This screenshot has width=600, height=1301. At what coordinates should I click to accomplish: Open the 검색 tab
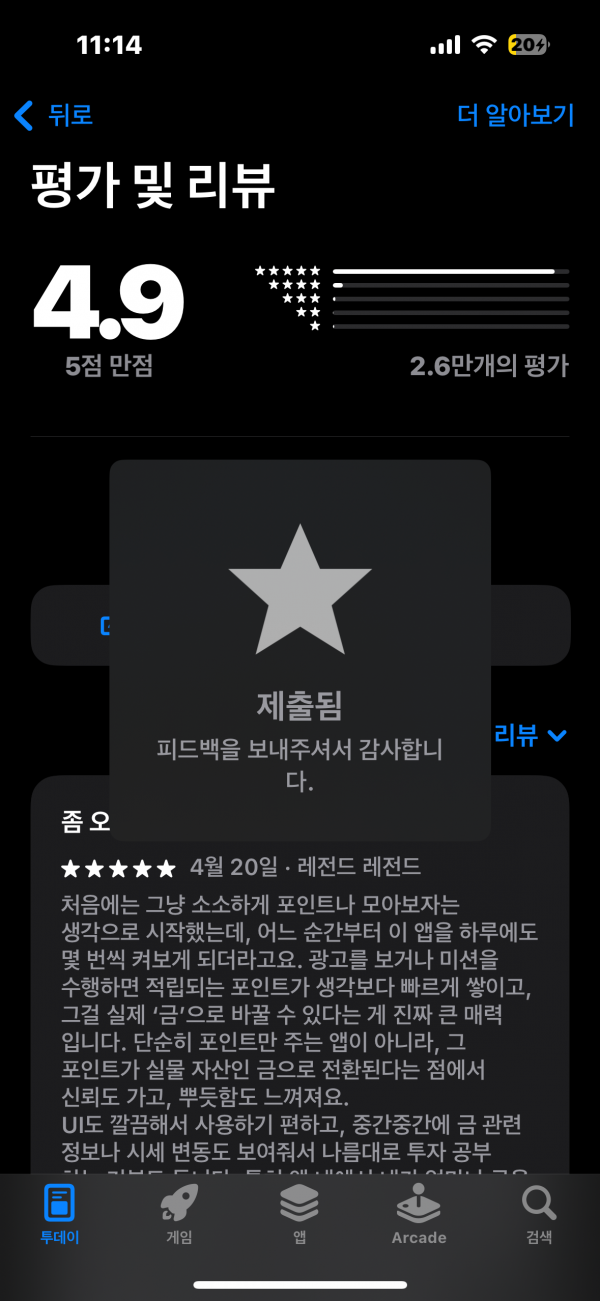pyautogui.click(x=539, y=1215)
